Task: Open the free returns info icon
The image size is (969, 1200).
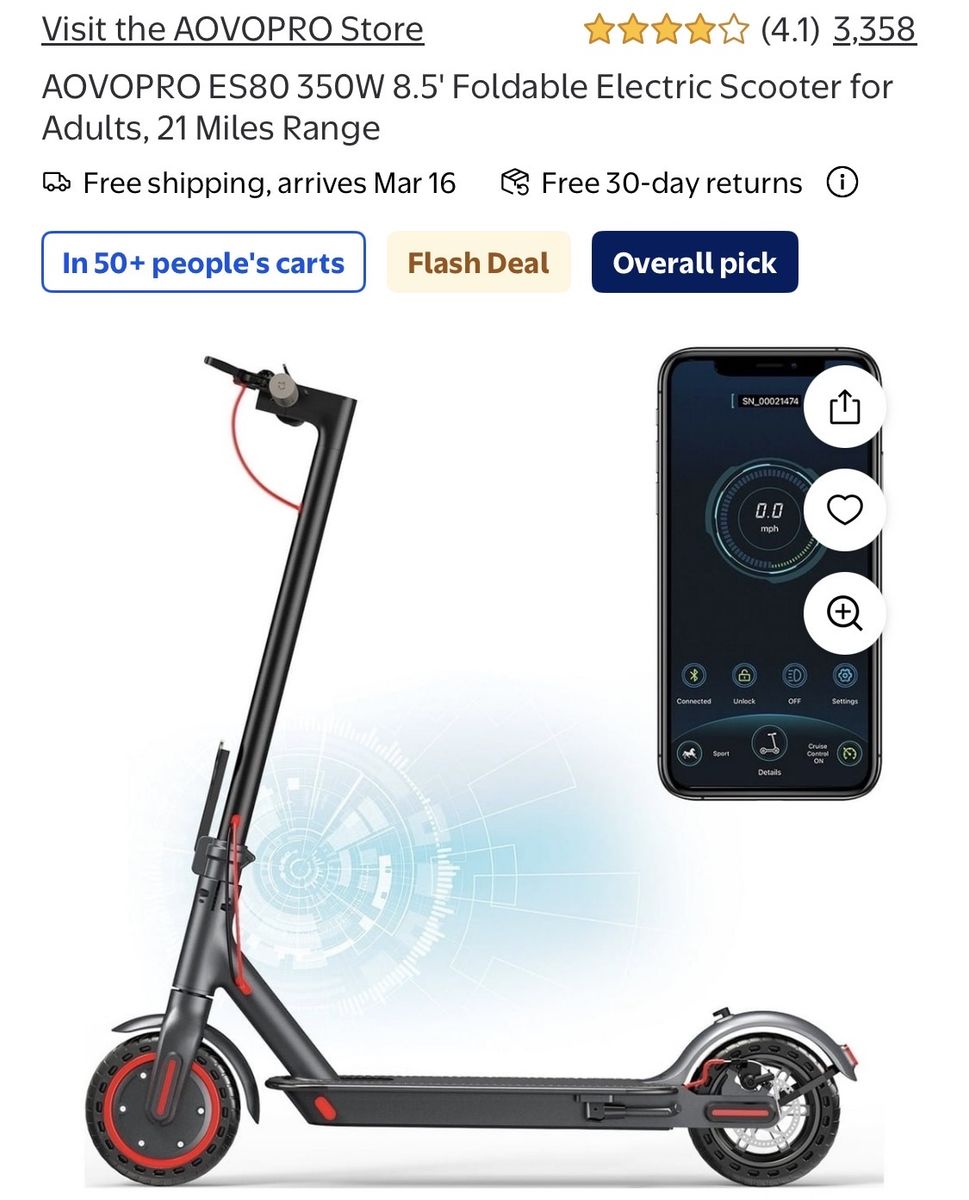Action: pyautogui.click(x=842, y=183)
